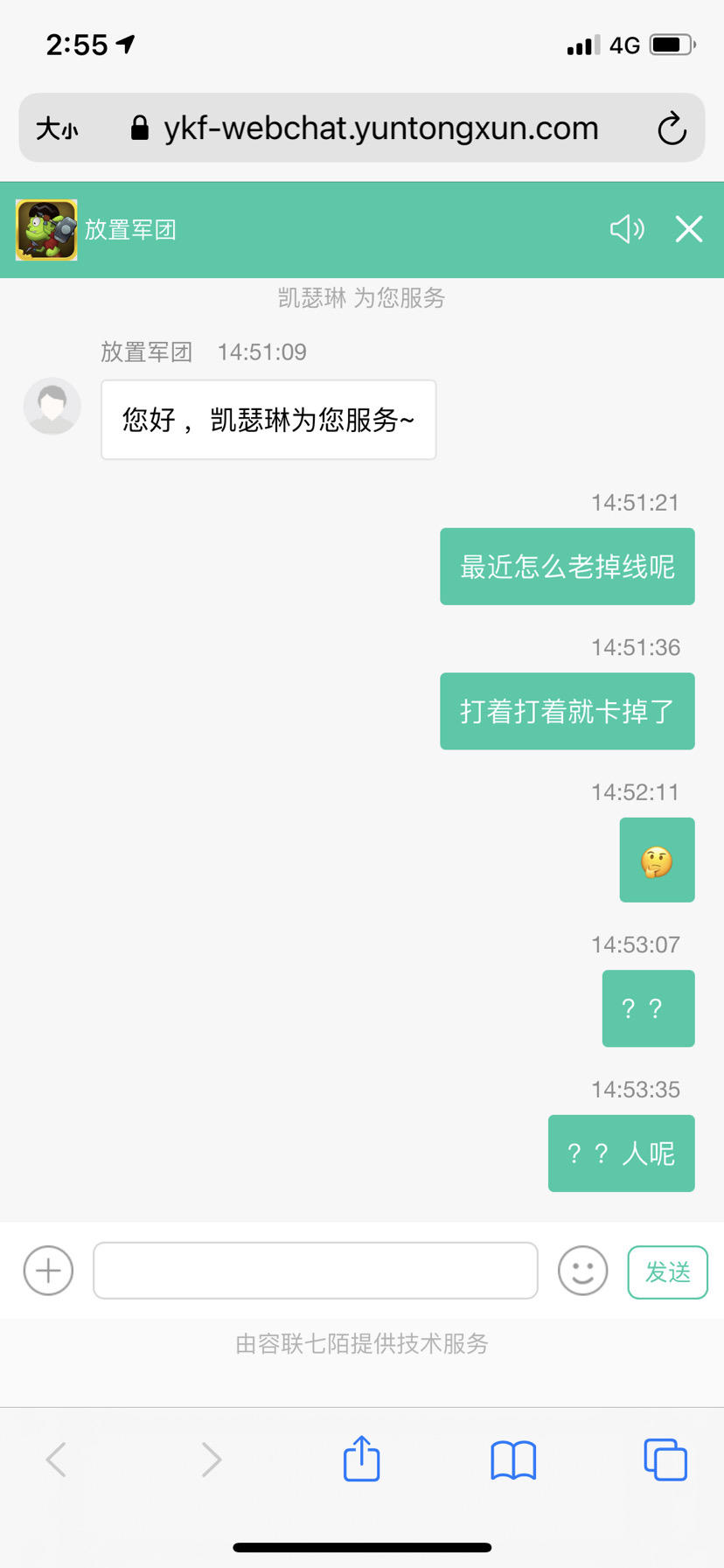Viewport: 724px width, 1568px height.
Task: Adjust text size using 大小 control
Action: [x=56, y=128]
